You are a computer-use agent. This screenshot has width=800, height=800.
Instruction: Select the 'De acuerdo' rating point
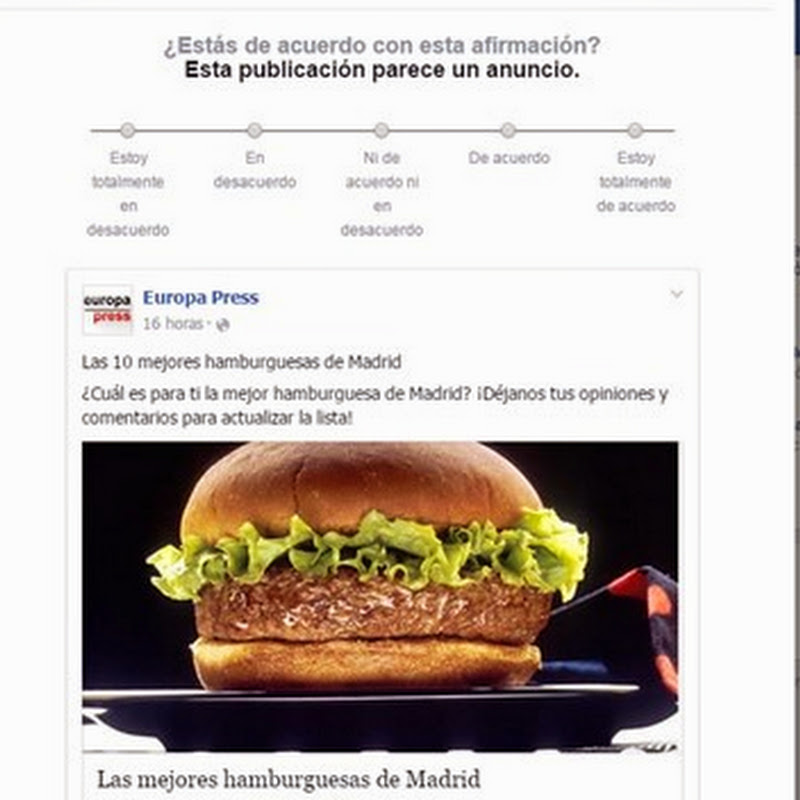coord(508,130)
